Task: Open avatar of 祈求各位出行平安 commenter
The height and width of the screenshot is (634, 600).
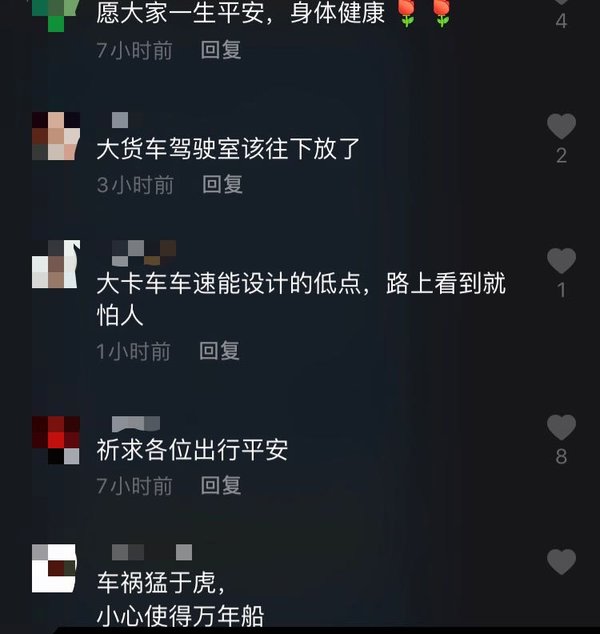Action: coord(55,440)
